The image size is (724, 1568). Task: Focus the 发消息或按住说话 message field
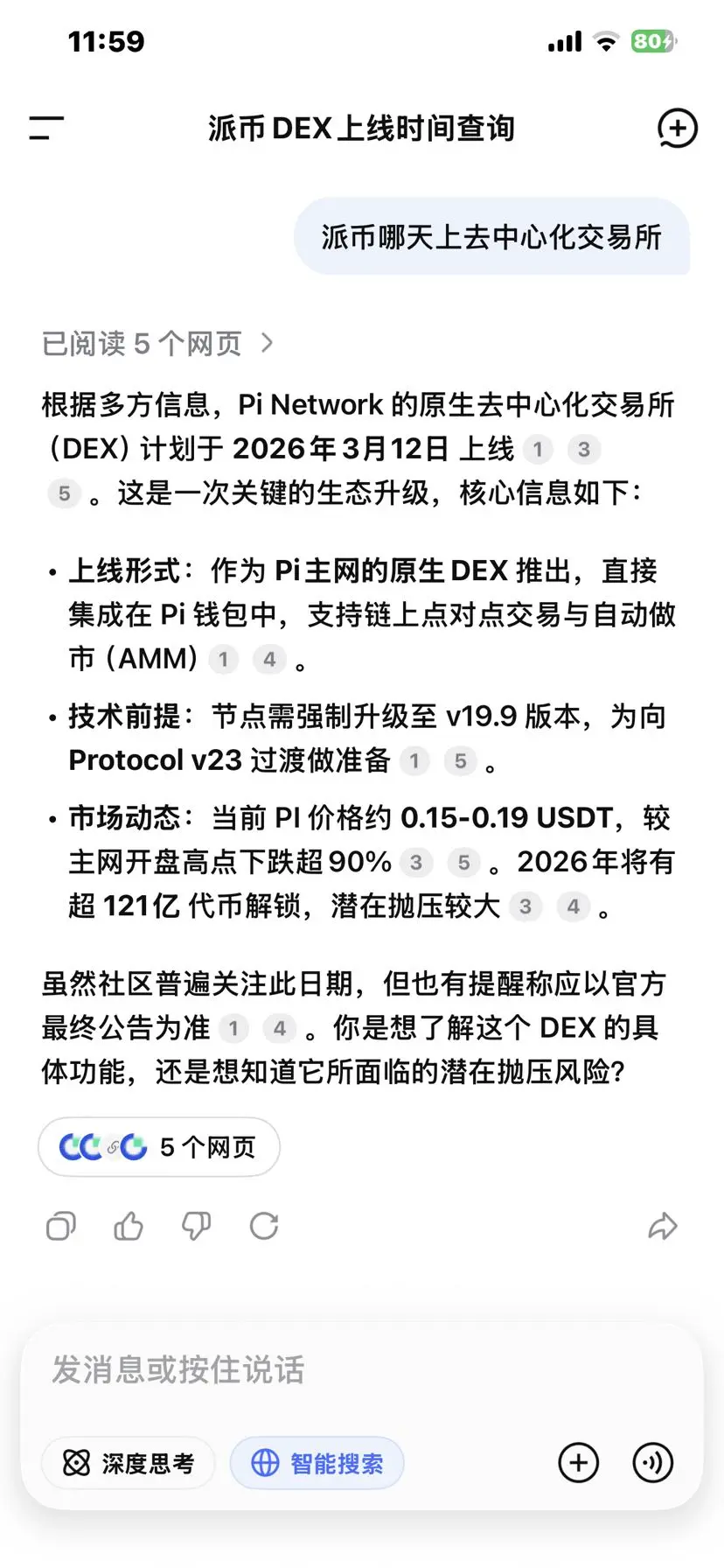click(x=350, y=1370)
